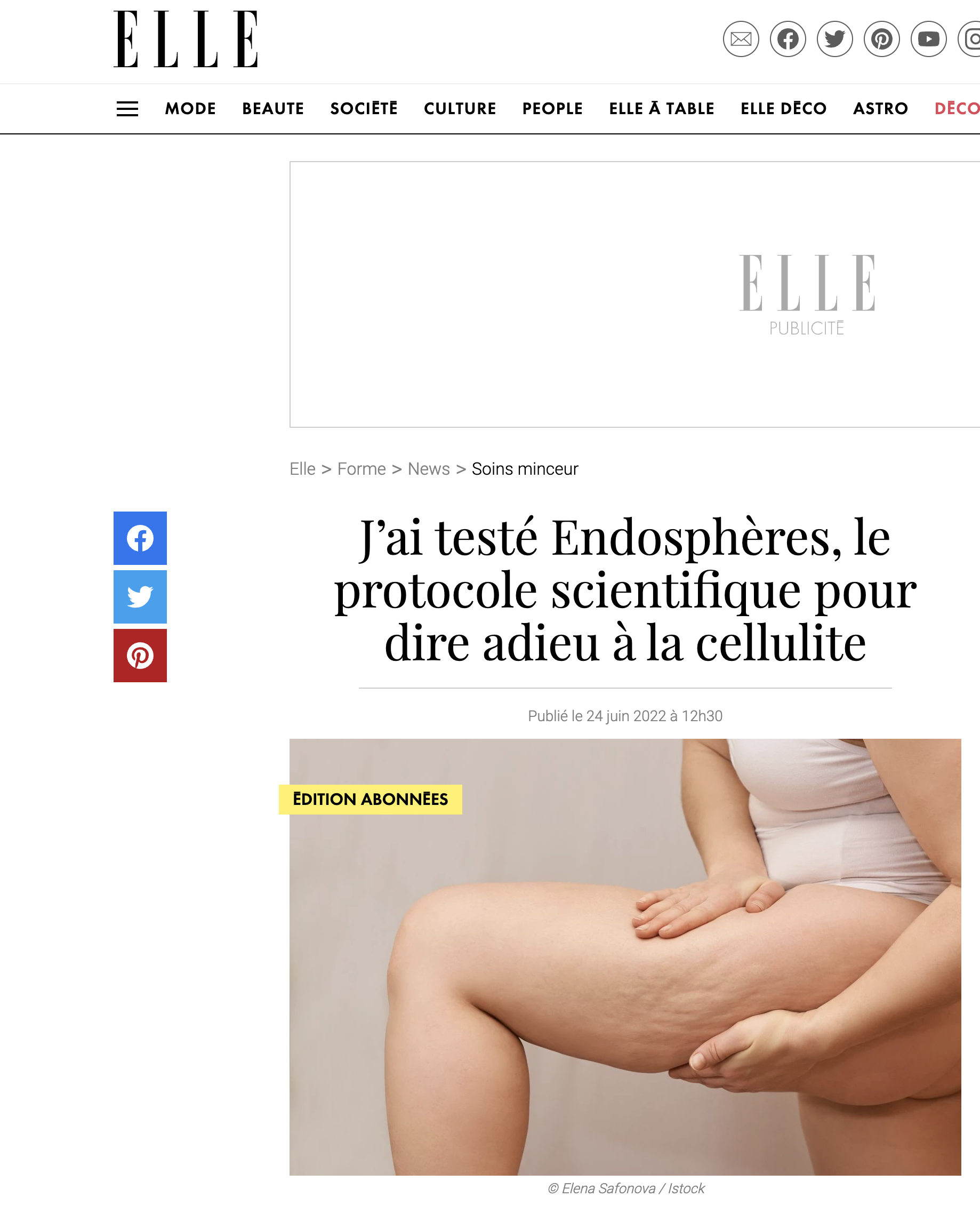Open ELLE's Twitter from header icons
The image size is (980, 1213).
(x=834, y=39)
